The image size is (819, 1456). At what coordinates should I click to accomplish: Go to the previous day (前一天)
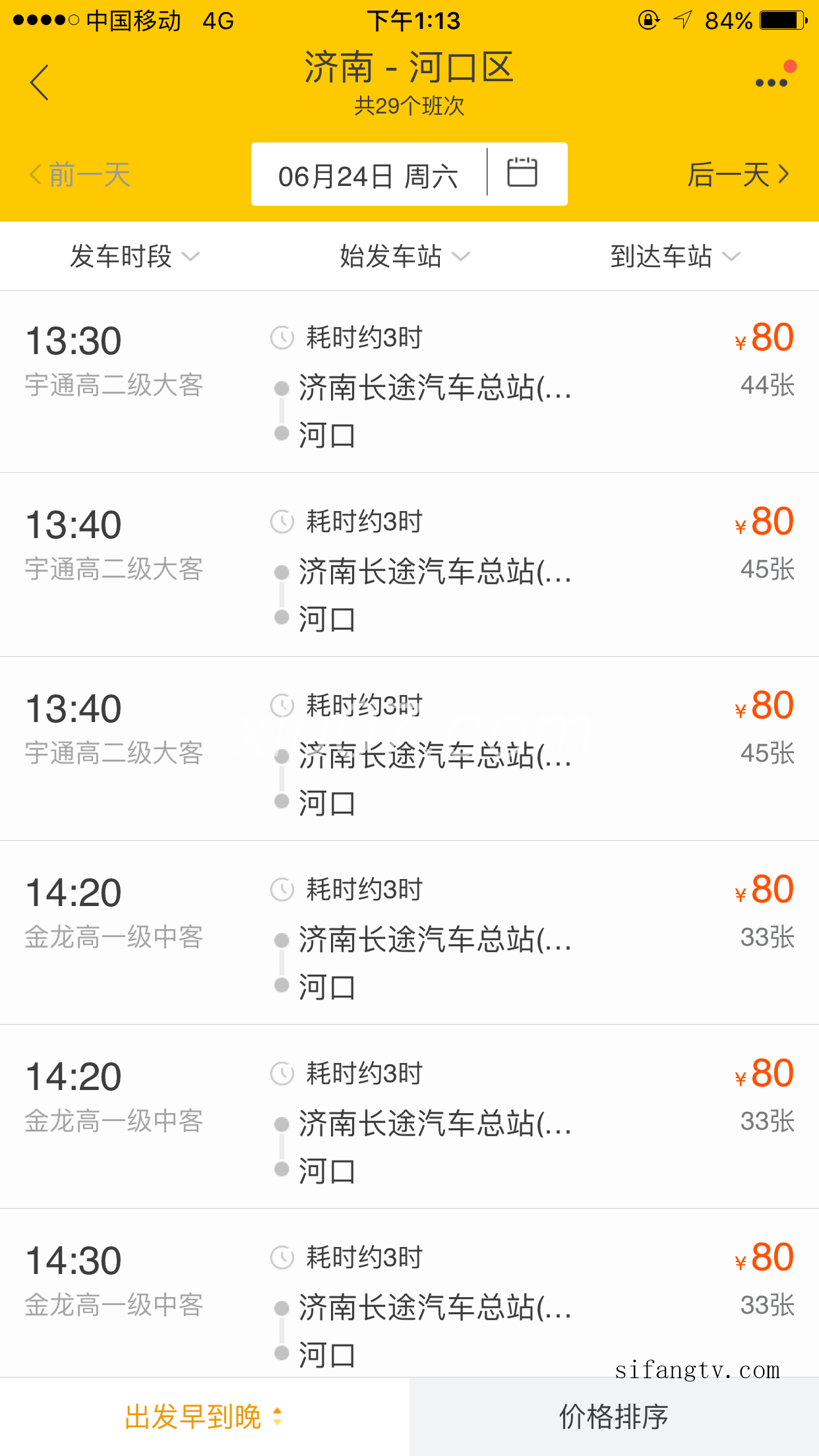point(80,175)
